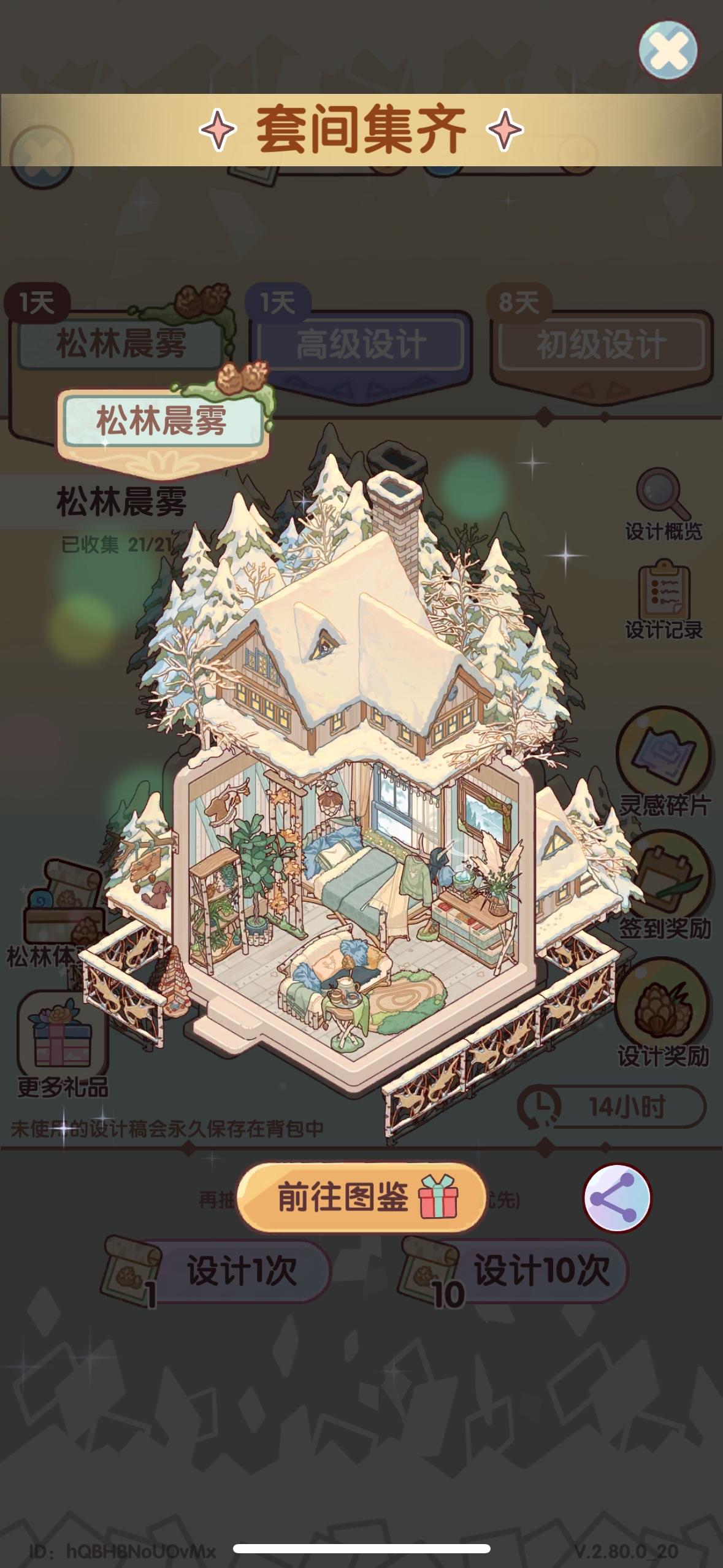Screen dimensions: 723x1568
Task: Check the 21/21 collection progress indicator
Action: [x=151, y=544]
